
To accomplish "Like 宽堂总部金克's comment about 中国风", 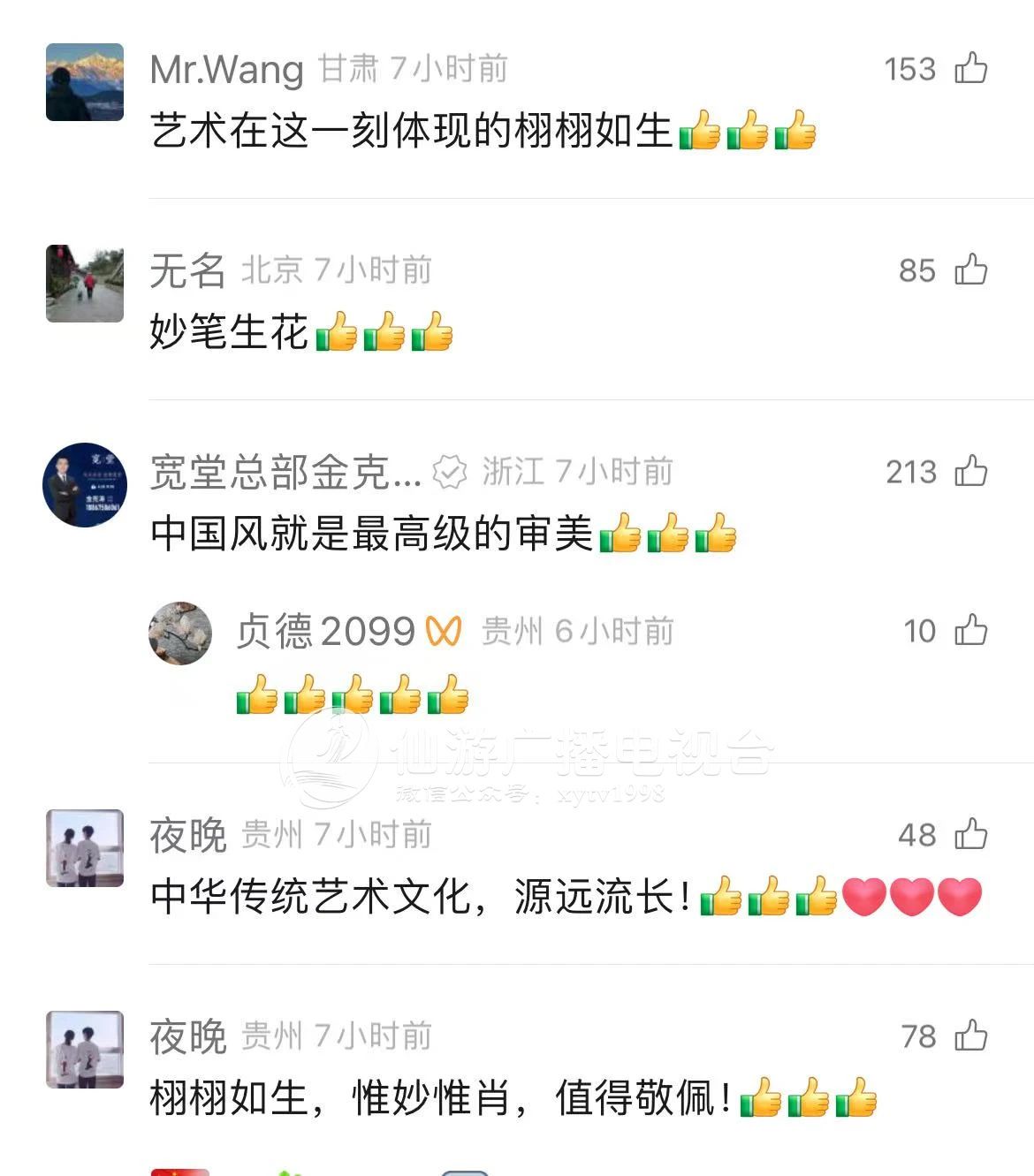I will click(970, 471).
